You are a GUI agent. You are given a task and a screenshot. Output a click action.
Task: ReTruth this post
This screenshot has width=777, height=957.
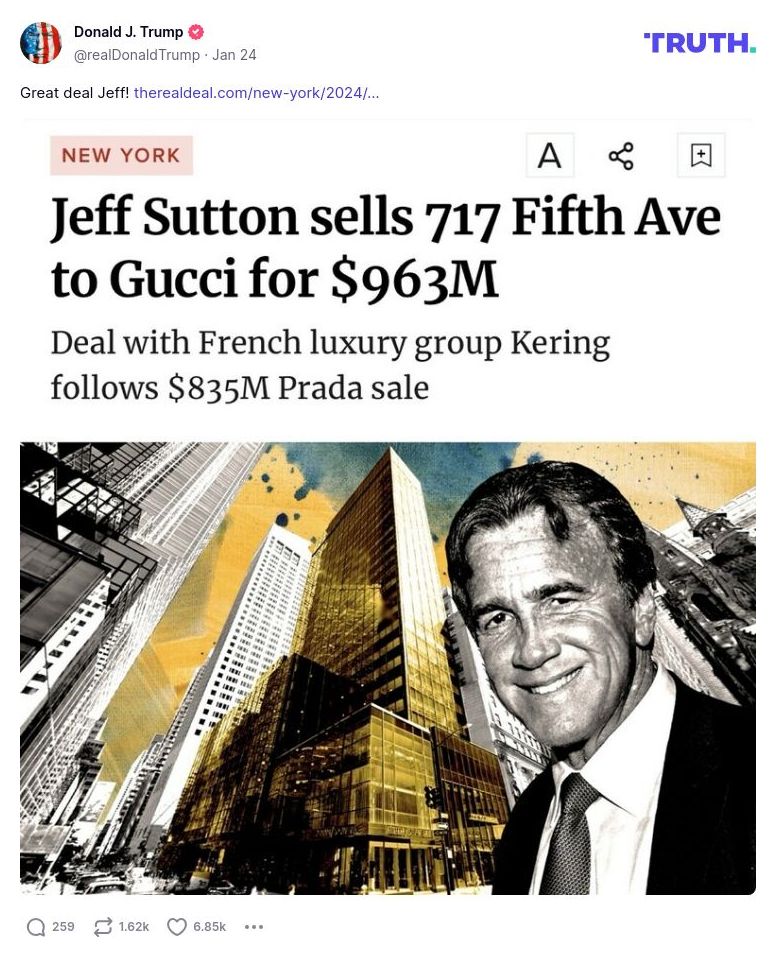click(x=103, y=927)
